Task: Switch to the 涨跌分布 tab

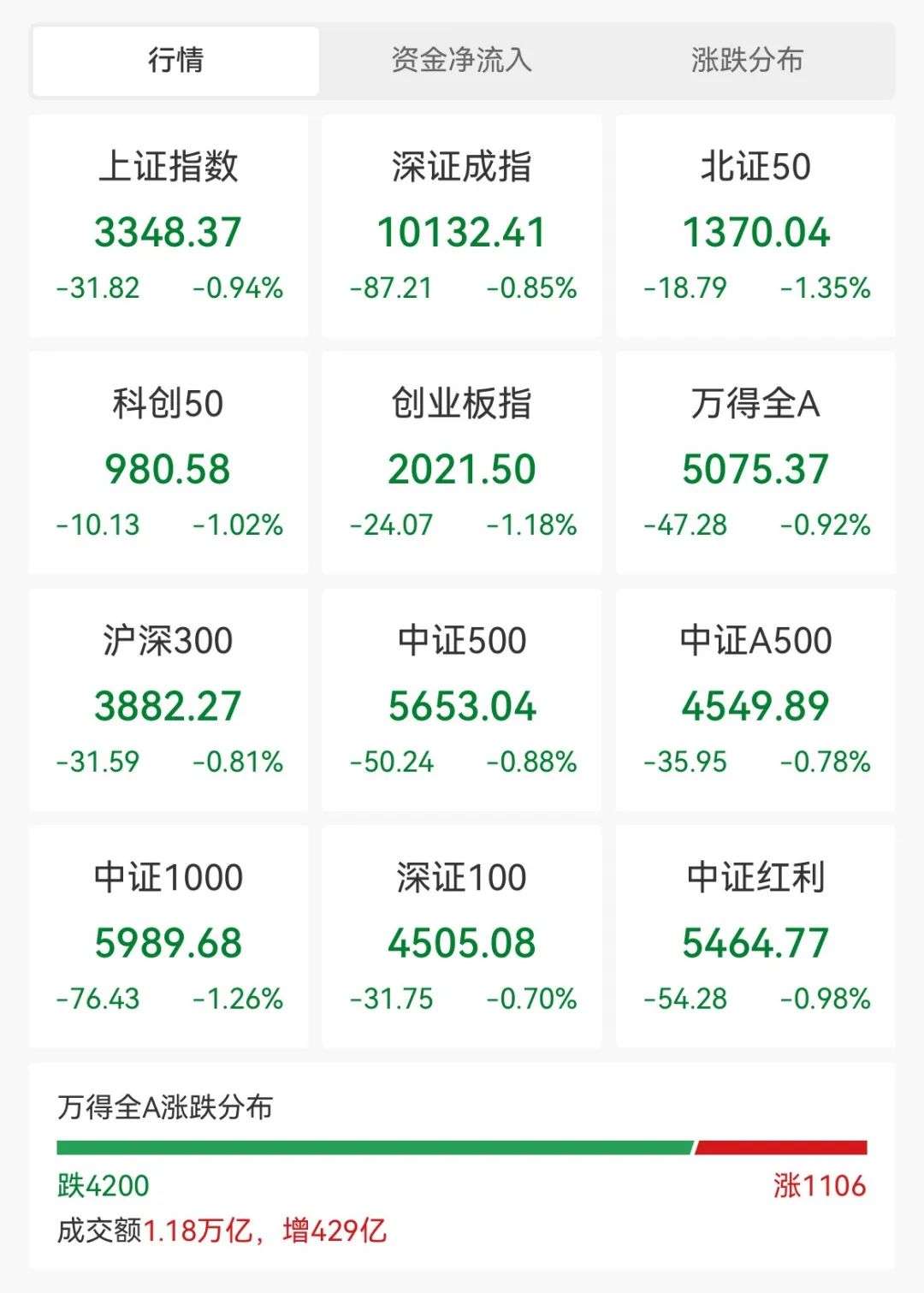Action: (747, 60)
